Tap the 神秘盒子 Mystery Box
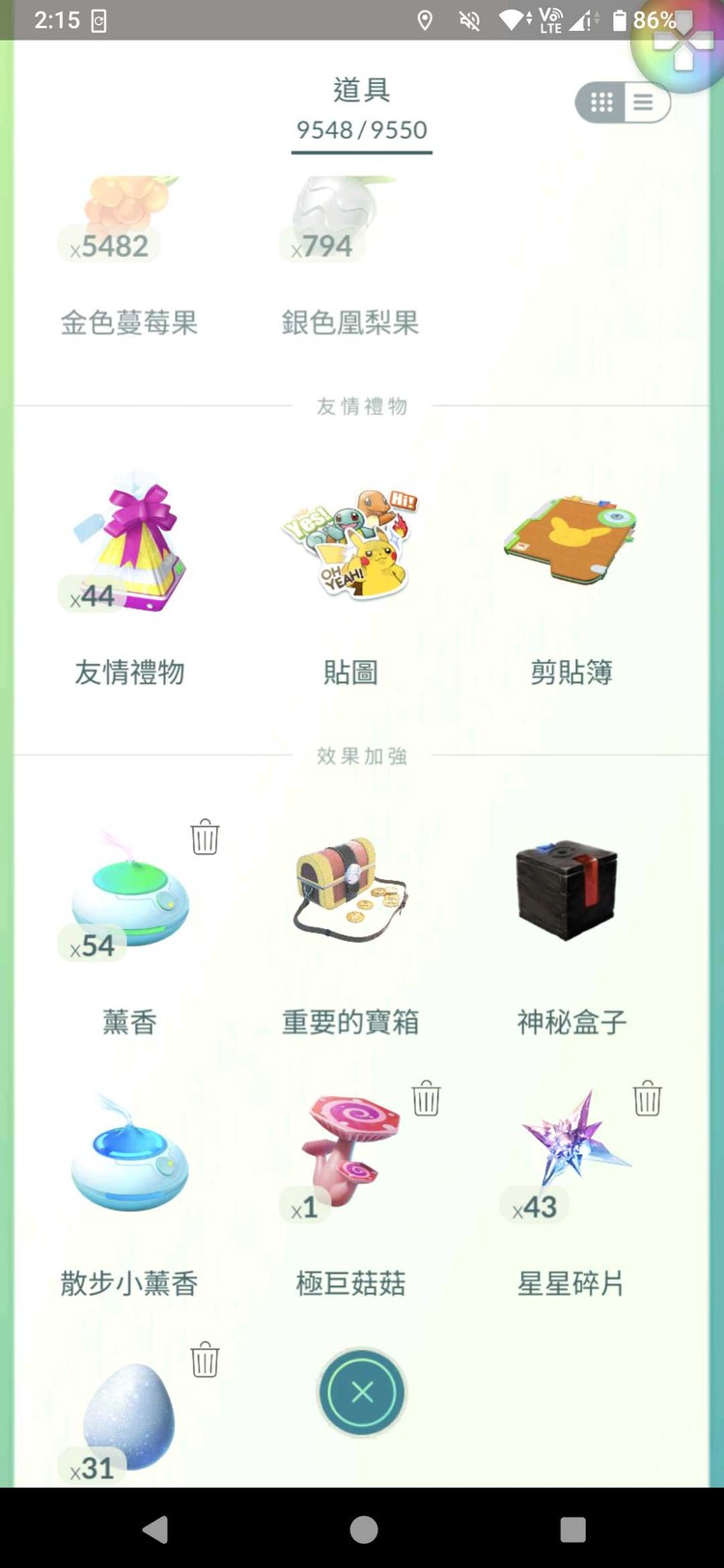Screen dimensions: 724x1568 (568, 888)
